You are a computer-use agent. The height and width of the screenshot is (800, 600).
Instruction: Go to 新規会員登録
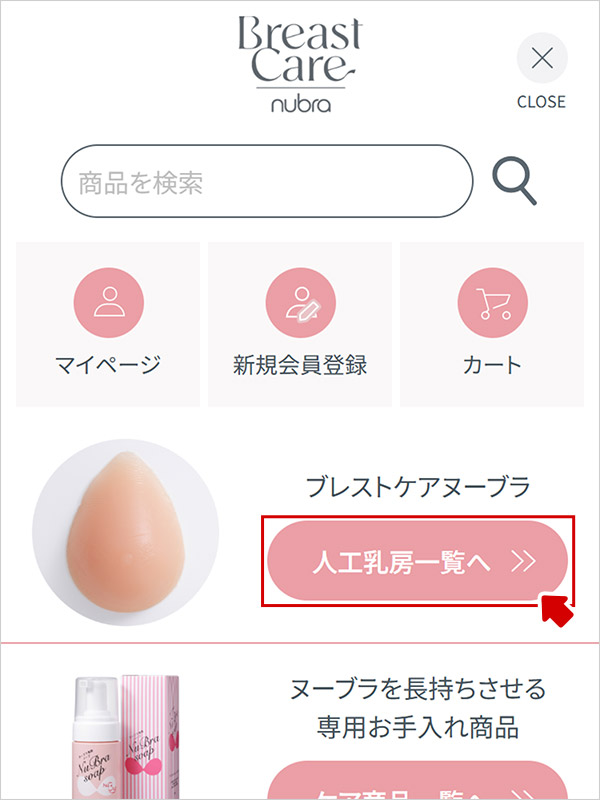coord(299,324)
